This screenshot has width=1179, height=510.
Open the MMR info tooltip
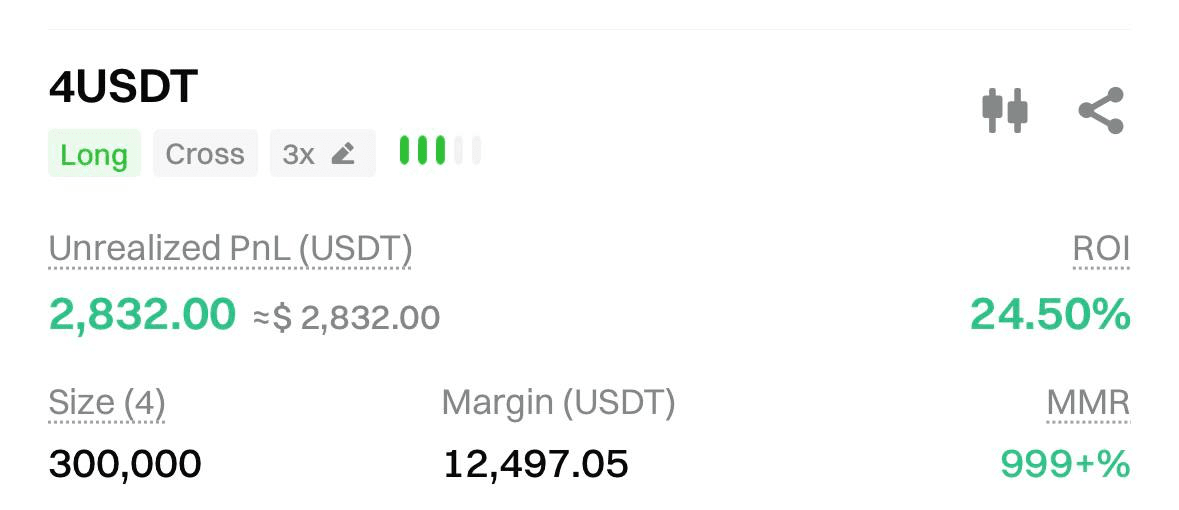point(1088,403)
